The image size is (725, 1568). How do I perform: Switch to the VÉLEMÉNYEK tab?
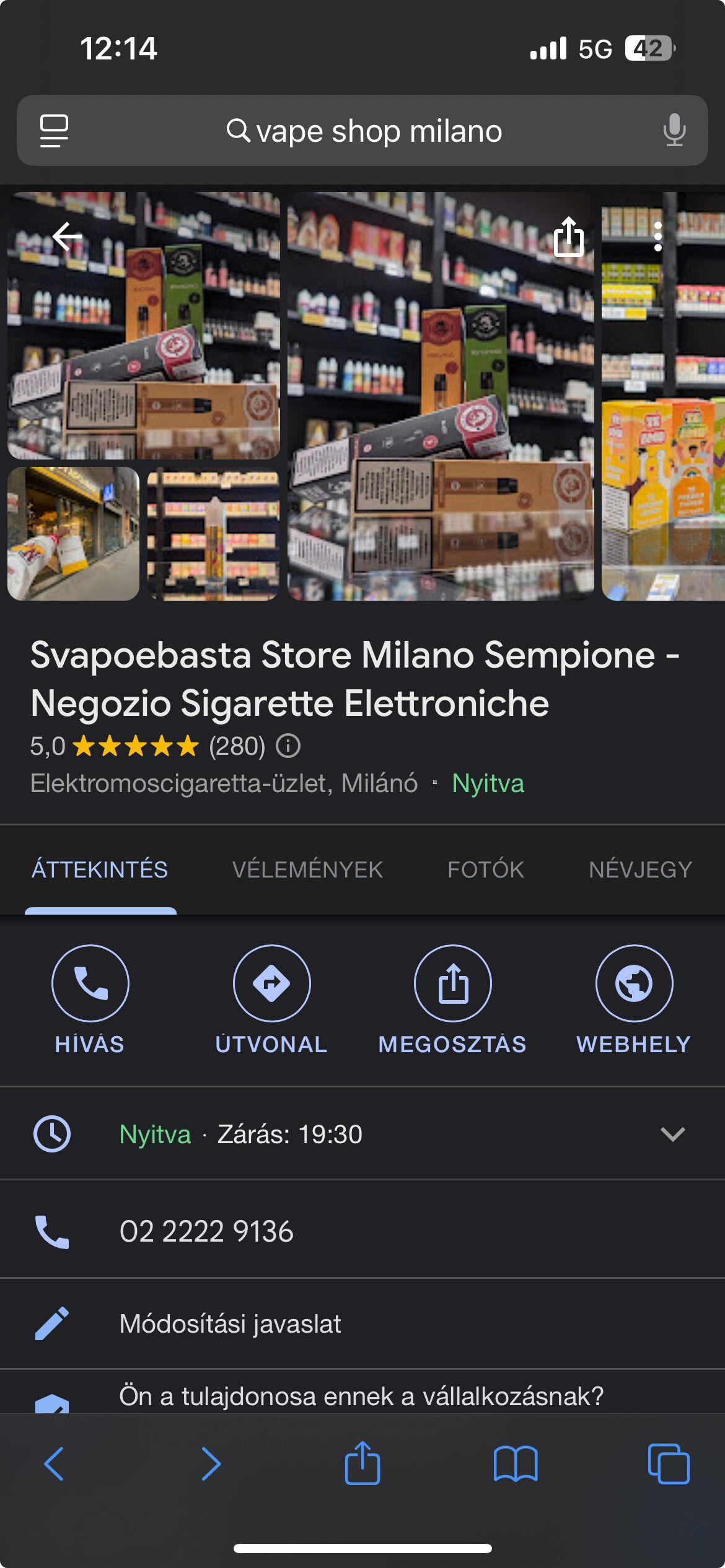pyautogui.click(x=307, y=869)
